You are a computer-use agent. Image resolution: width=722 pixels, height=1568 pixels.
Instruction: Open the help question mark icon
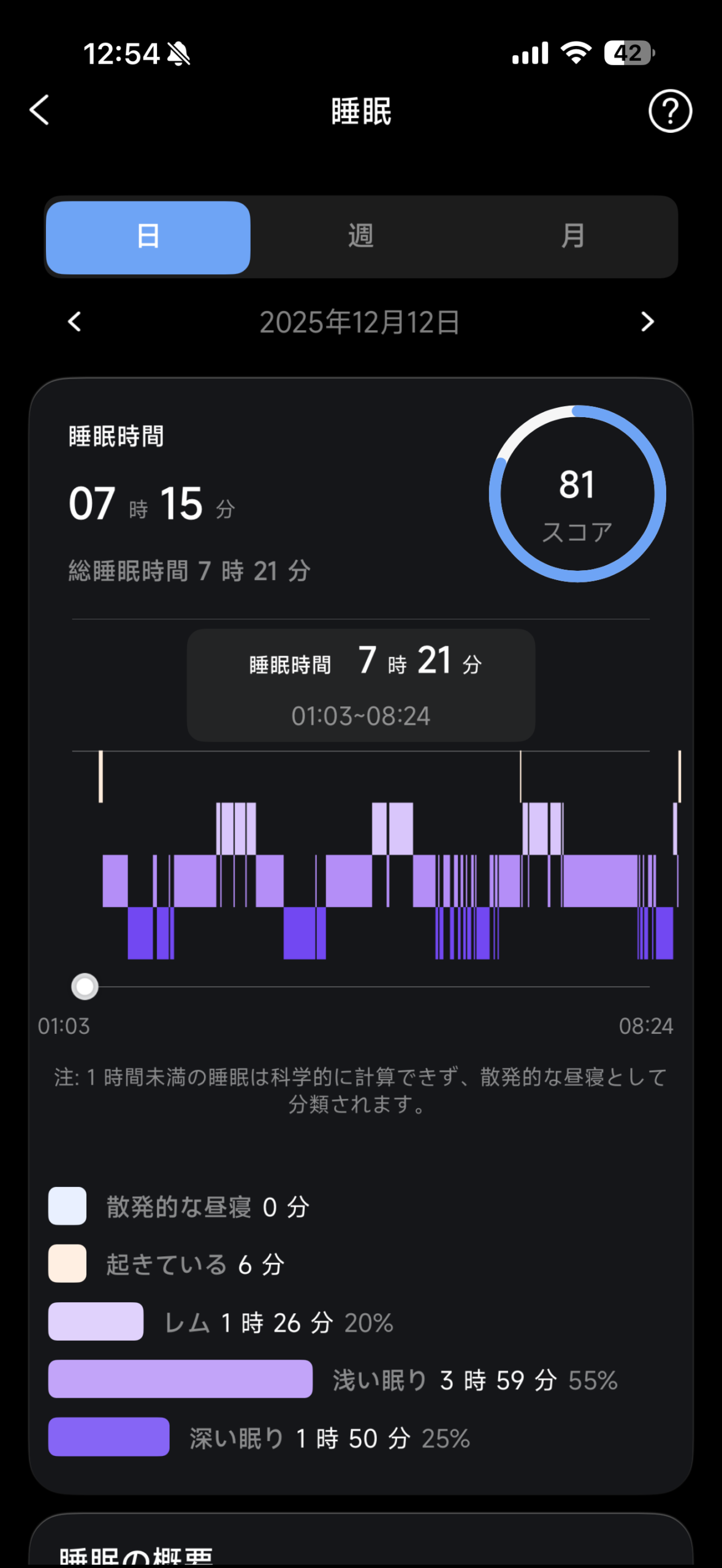coord(670,111)
